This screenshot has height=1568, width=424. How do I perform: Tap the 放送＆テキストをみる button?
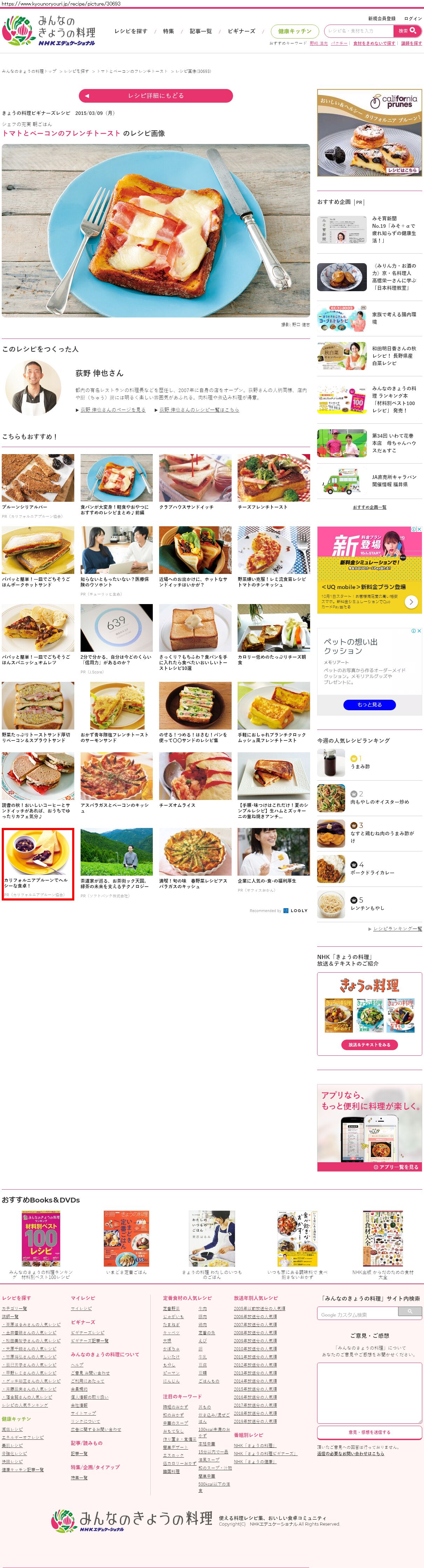pos(369,1045)
